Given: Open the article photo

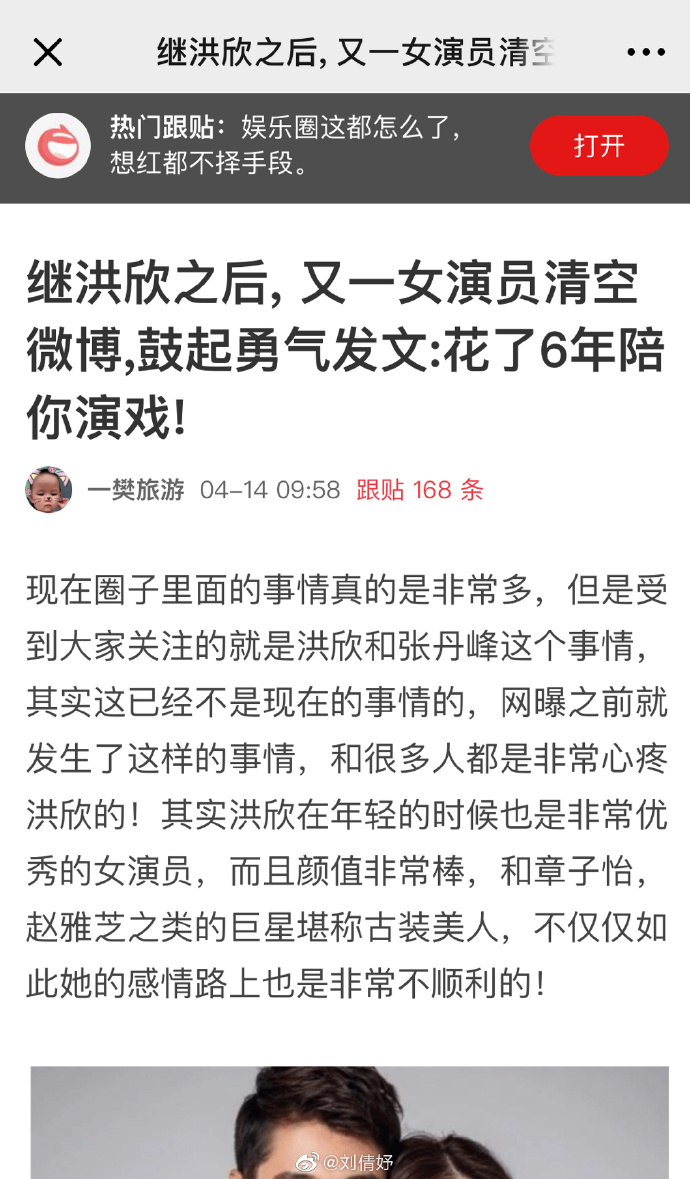Looking at the screenshot, I should pyautogui.click(x=349, y=1121).
